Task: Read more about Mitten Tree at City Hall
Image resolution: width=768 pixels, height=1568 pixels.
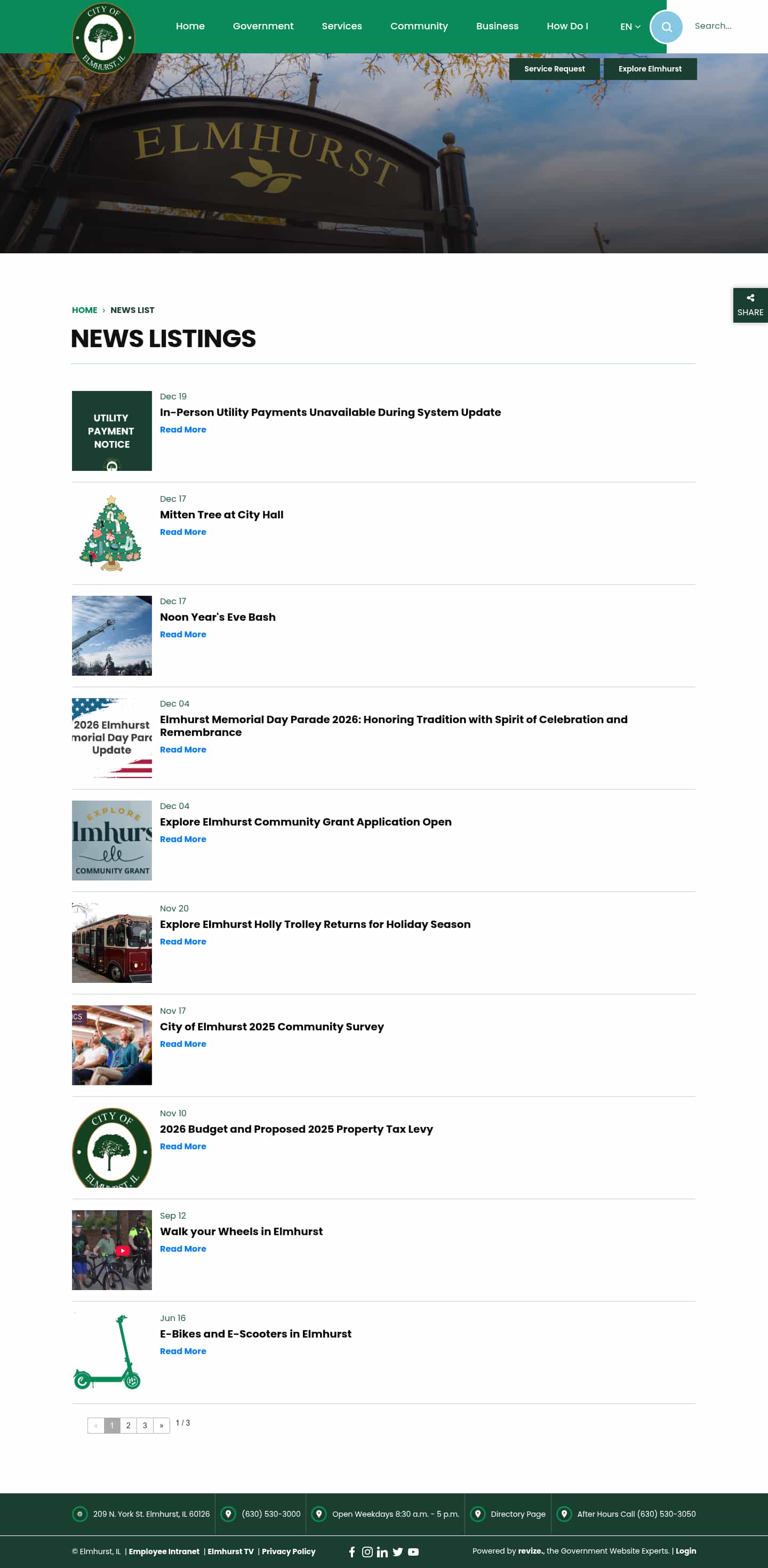Action: click(182, 532)
